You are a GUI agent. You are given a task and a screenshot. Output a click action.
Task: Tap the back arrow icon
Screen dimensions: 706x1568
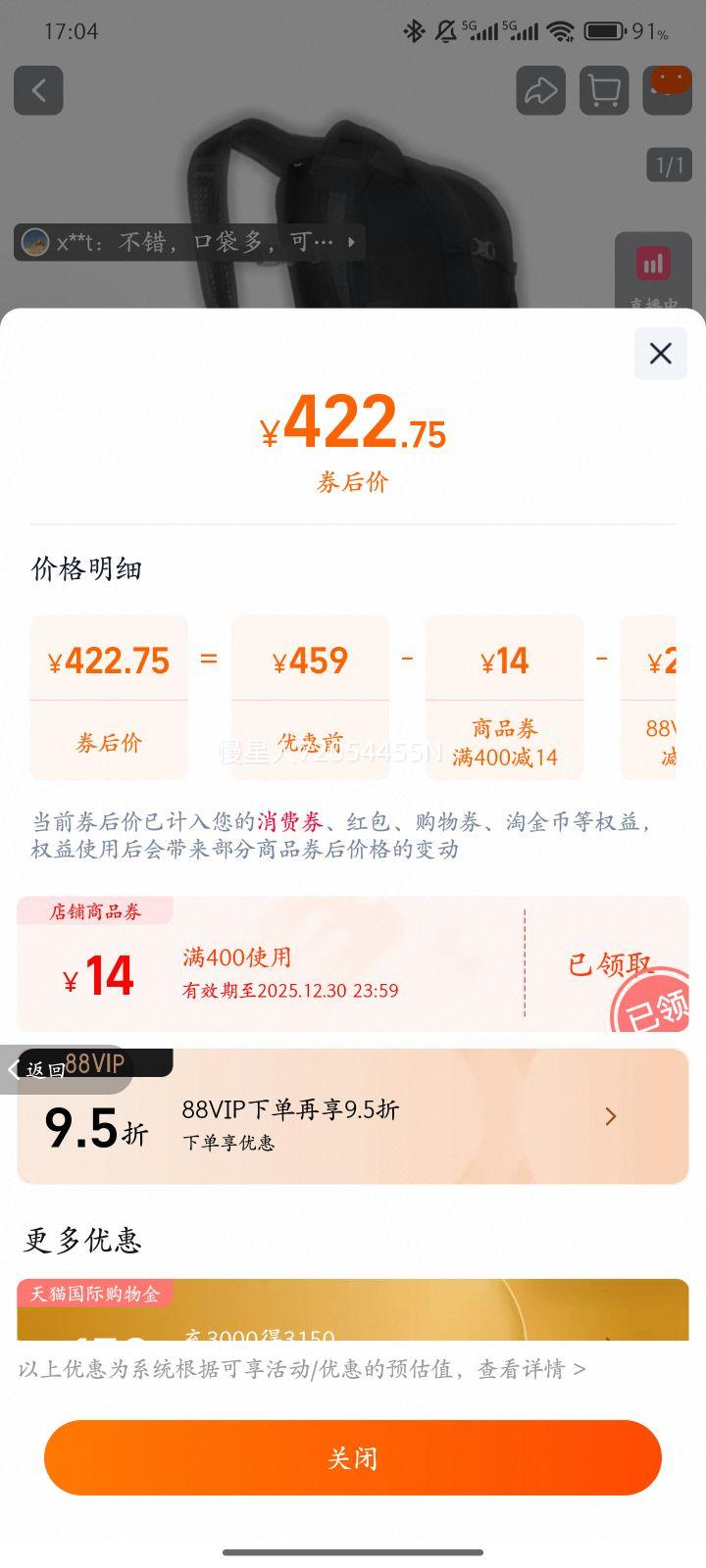pyautogui.click(x=38, y=90)
